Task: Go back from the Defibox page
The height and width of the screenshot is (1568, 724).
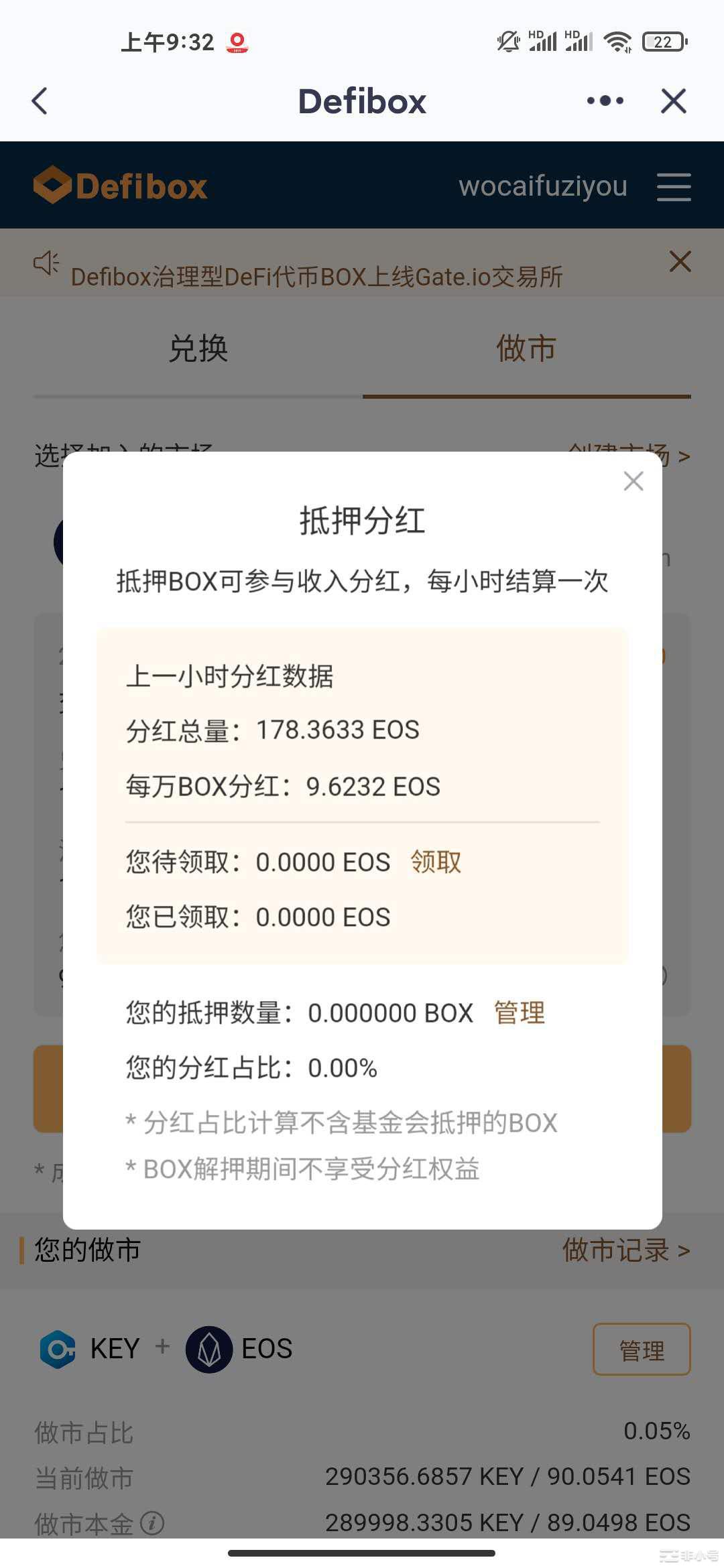Action: tap(40, 102)
